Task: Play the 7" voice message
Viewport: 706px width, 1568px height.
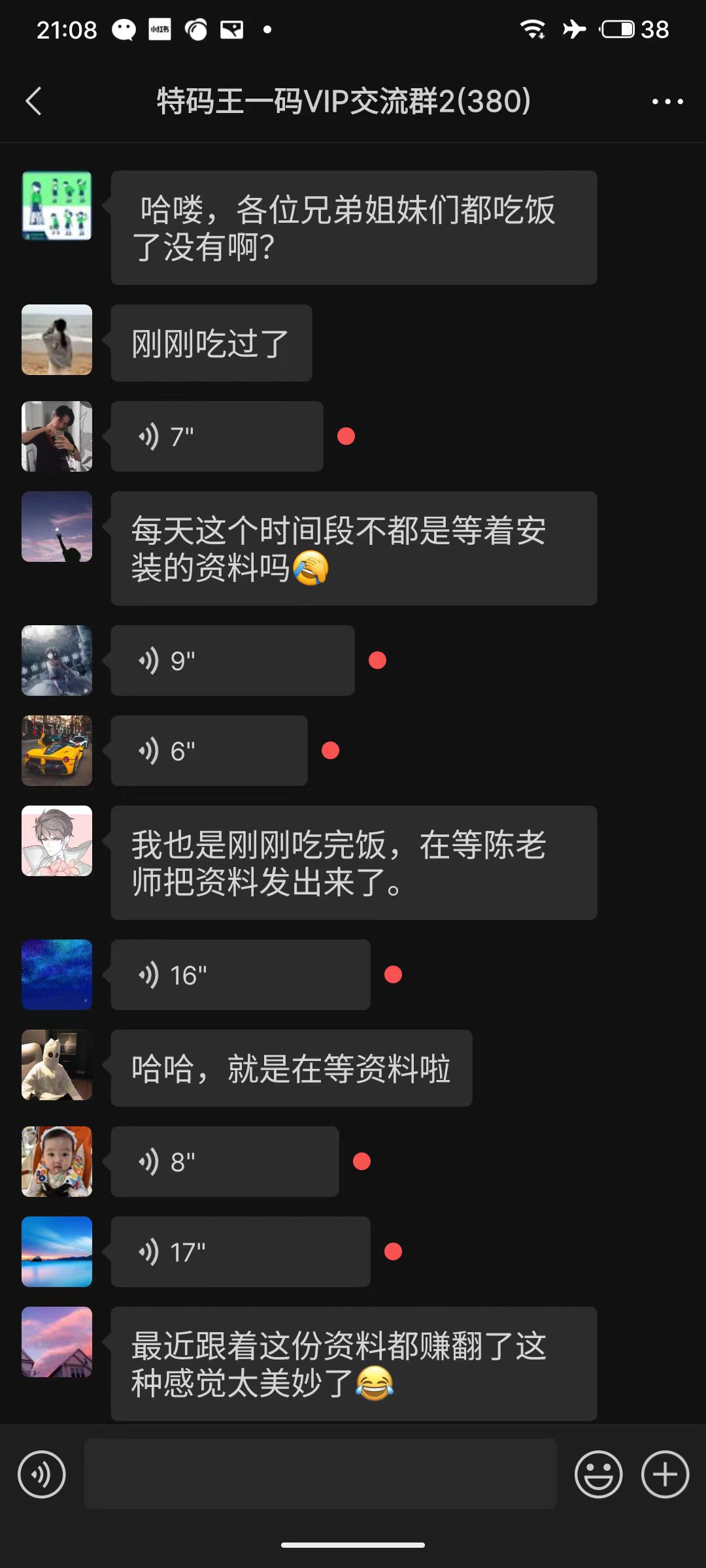Action: (x=216, y=436)
